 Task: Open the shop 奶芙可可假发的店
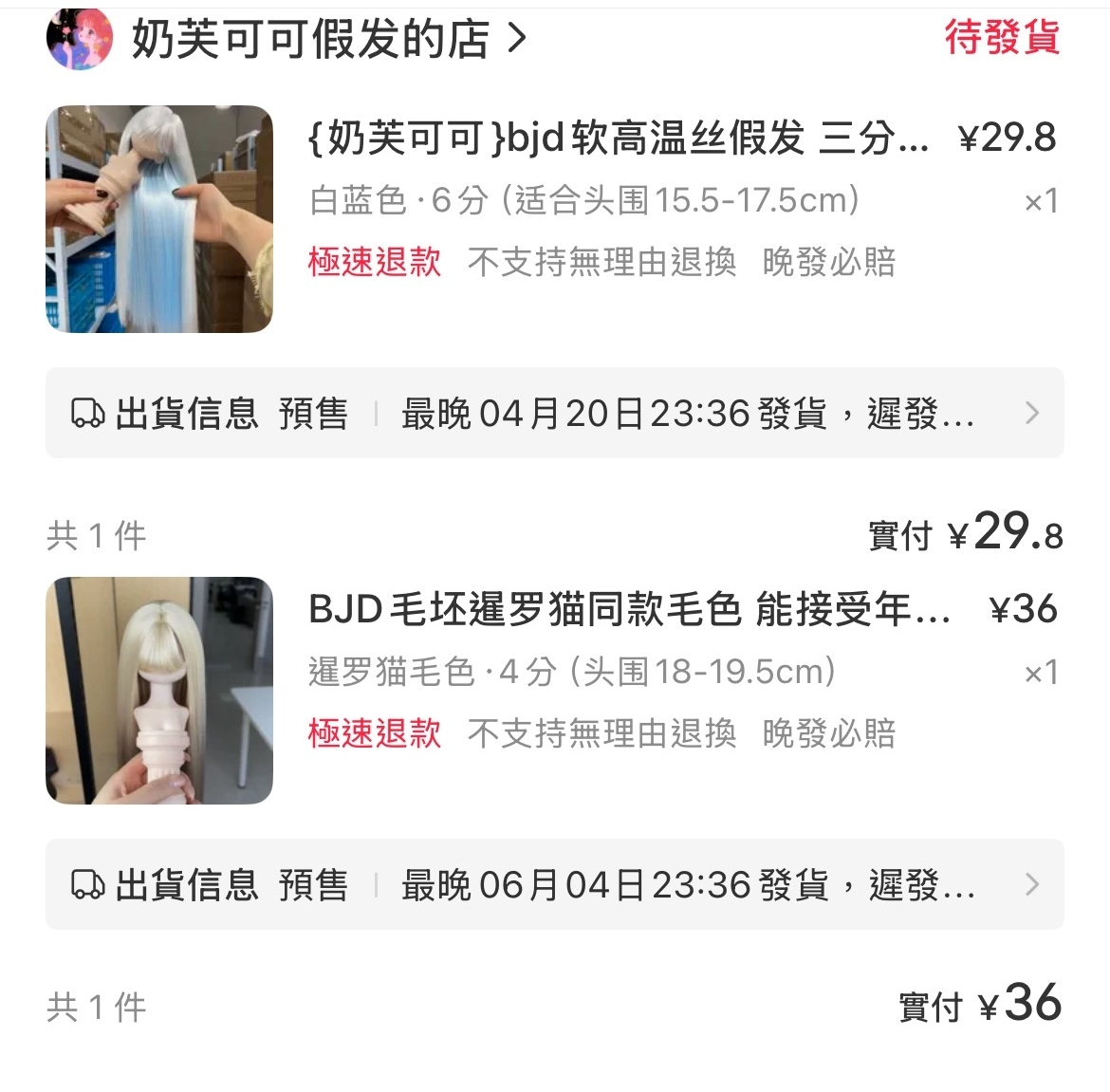(x=313, y=40)
